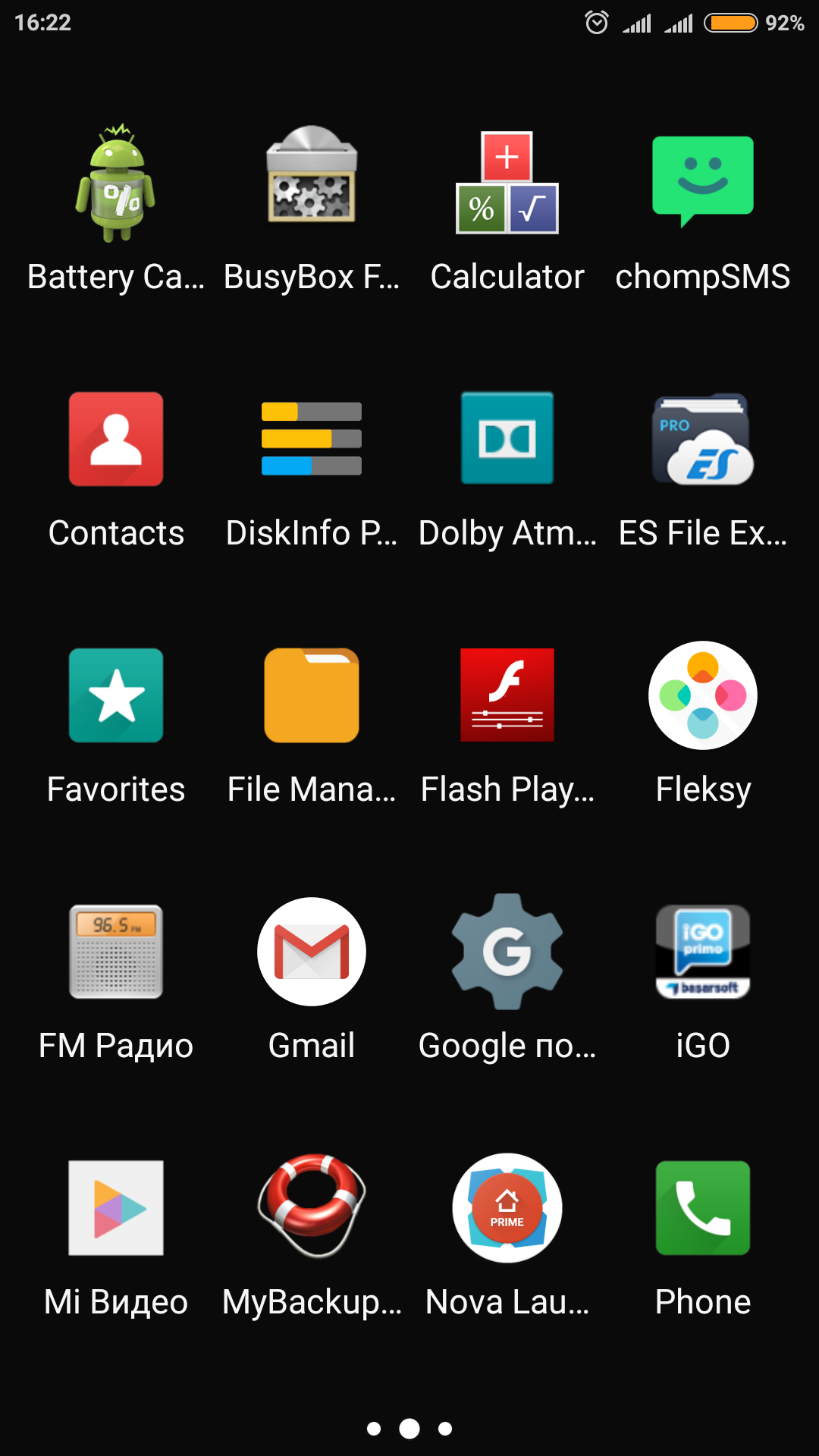819x1456 pixels.
Task: Launch Gmail
Action: [x=312, y=952]
